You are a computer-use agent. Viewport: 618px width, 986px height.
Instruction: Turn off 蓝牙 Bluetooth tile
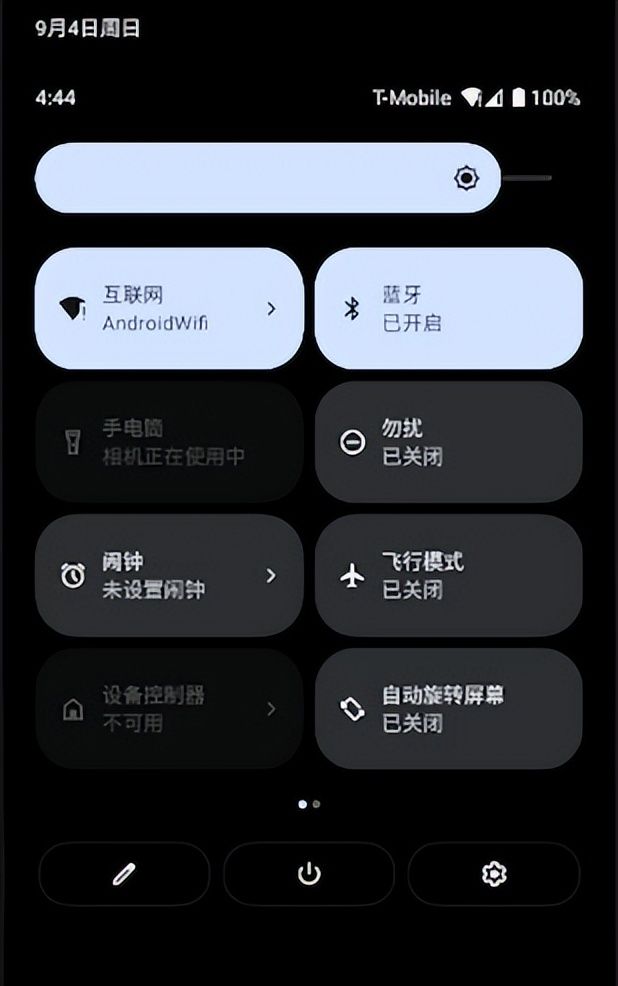point(448,309)
